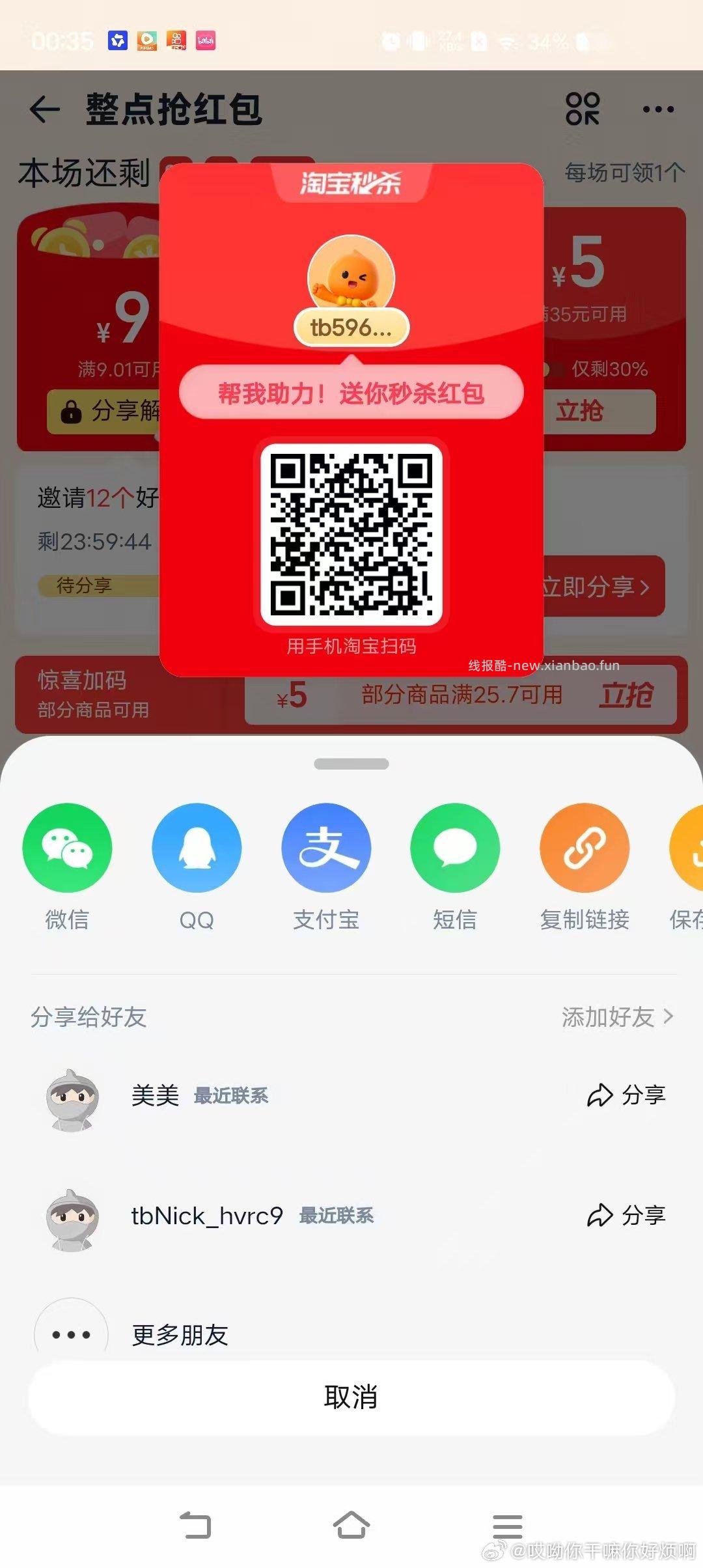Image resolution: width=703 pixels, height=1568 pixels.
Task: Share via the WeChat icon
Action: point(68,848)
